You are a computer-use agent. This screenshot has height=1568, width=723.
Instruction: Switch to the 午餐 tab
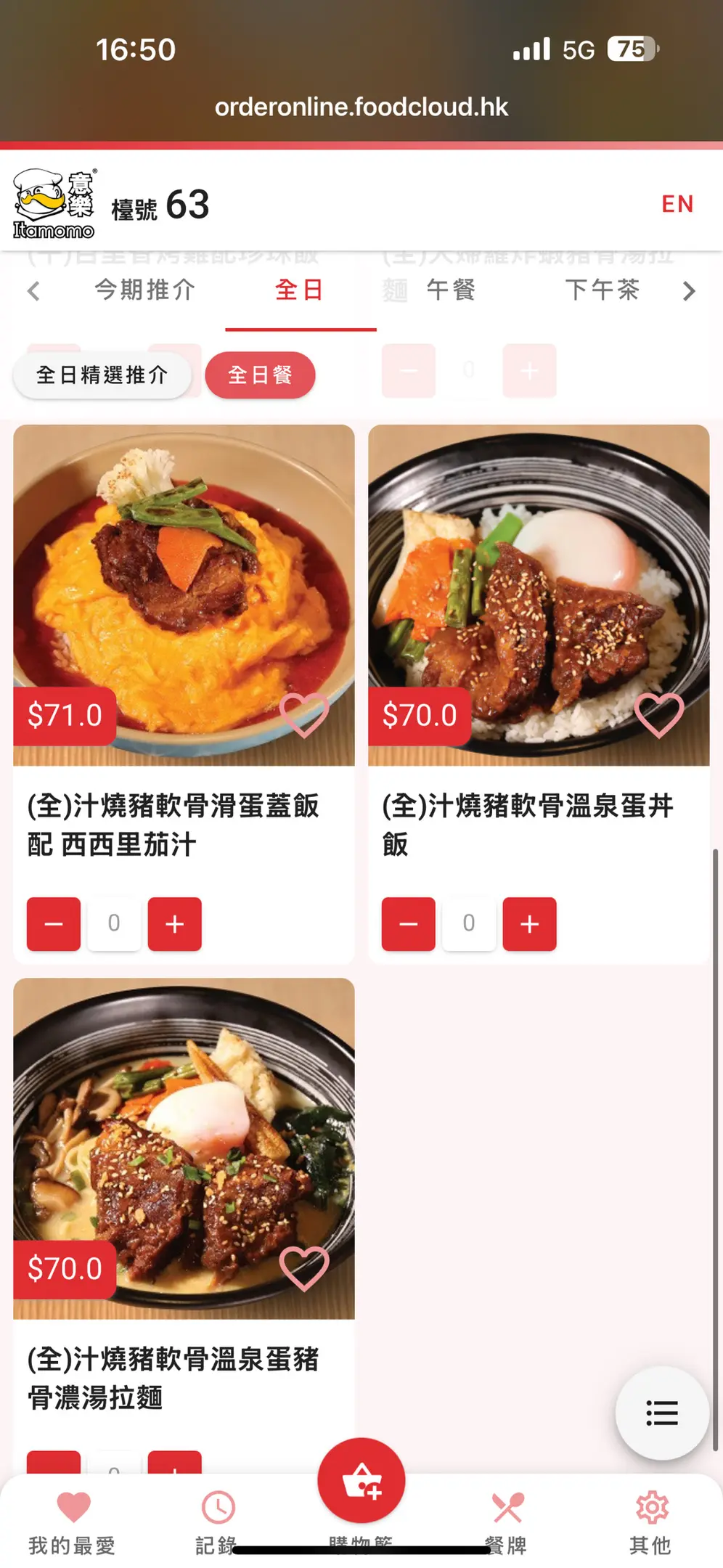(x=451, y=290)
